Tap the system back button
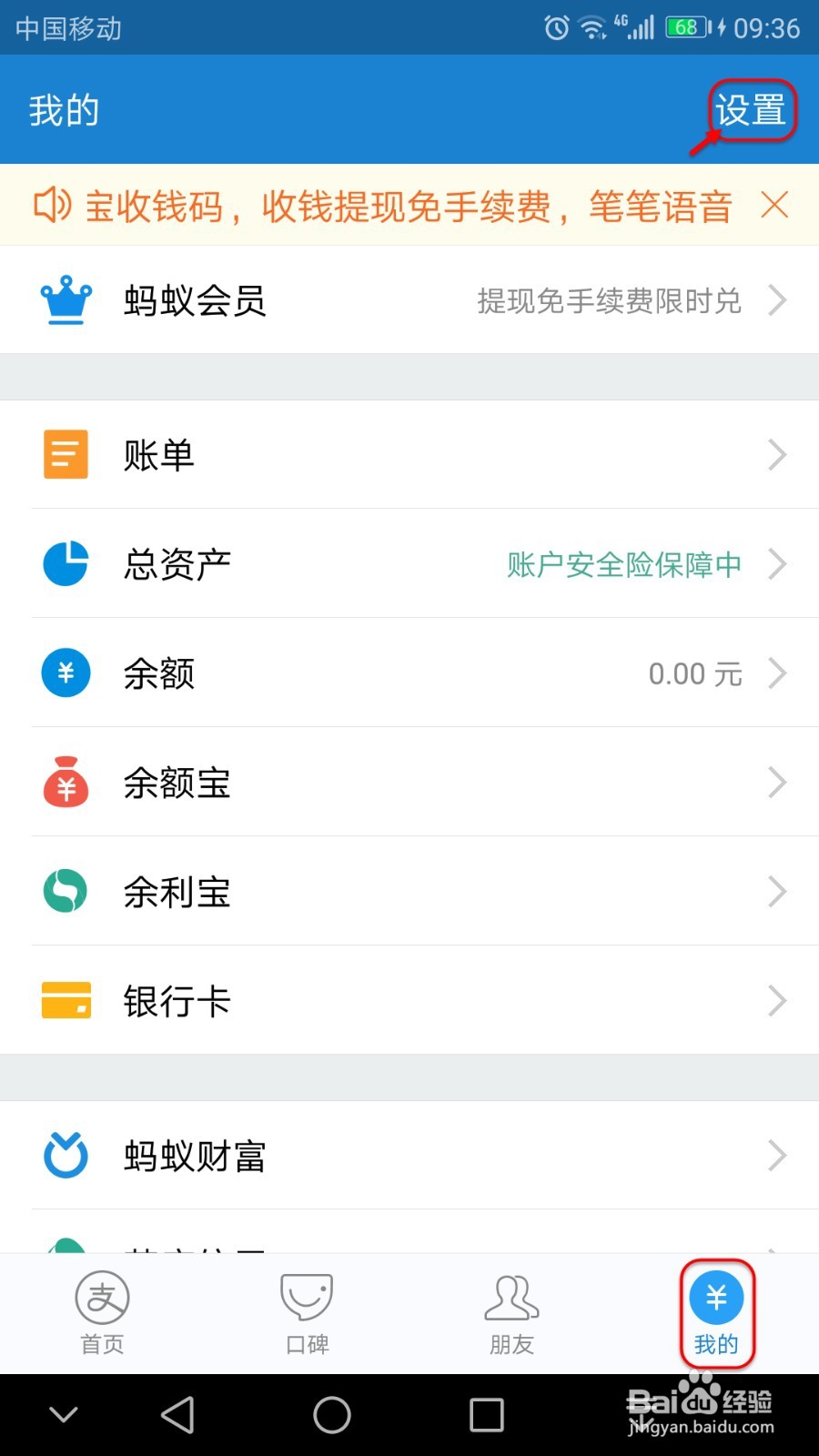This screenshot has height=1456, width=819. point(177,1415)
